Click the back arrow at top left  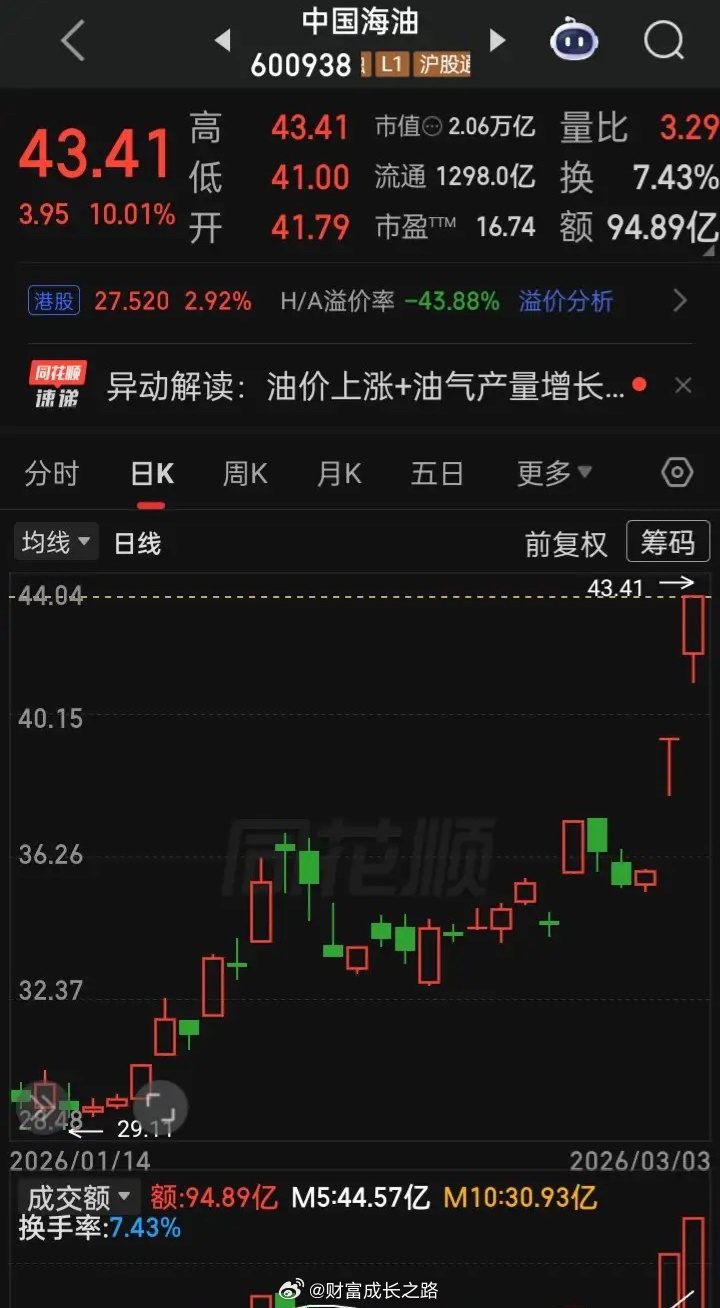coord(70,42)
